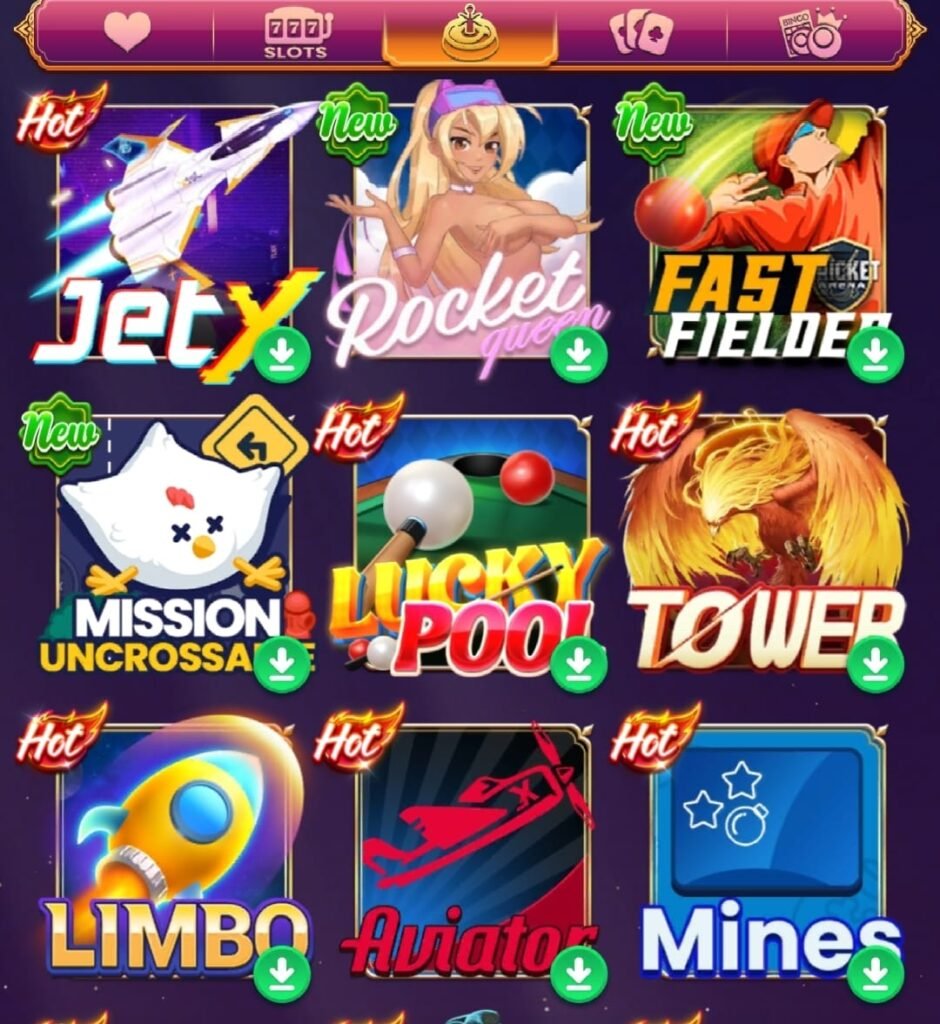Screen dimensions: 940x1024
Task: Download the JetX game
Action: [x=283, y=354]
